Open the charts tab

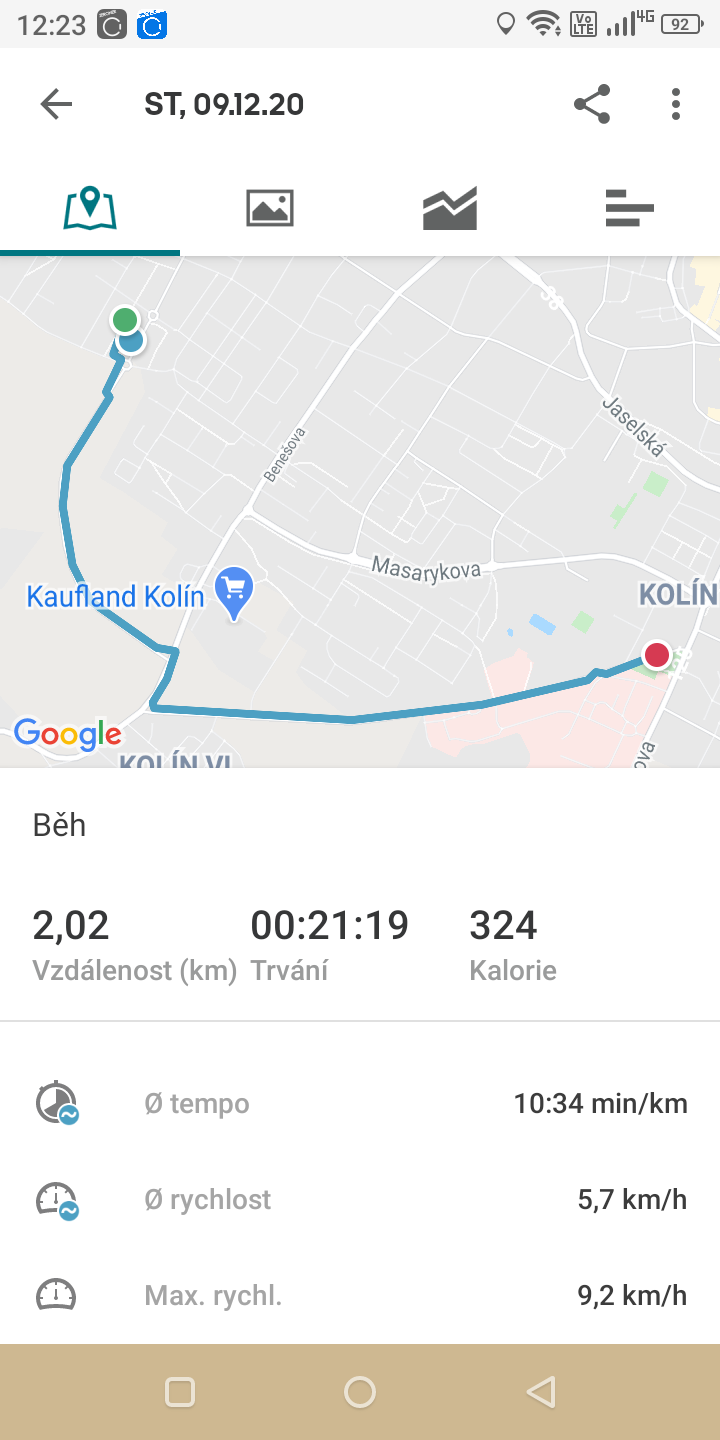tap(450, 208)
